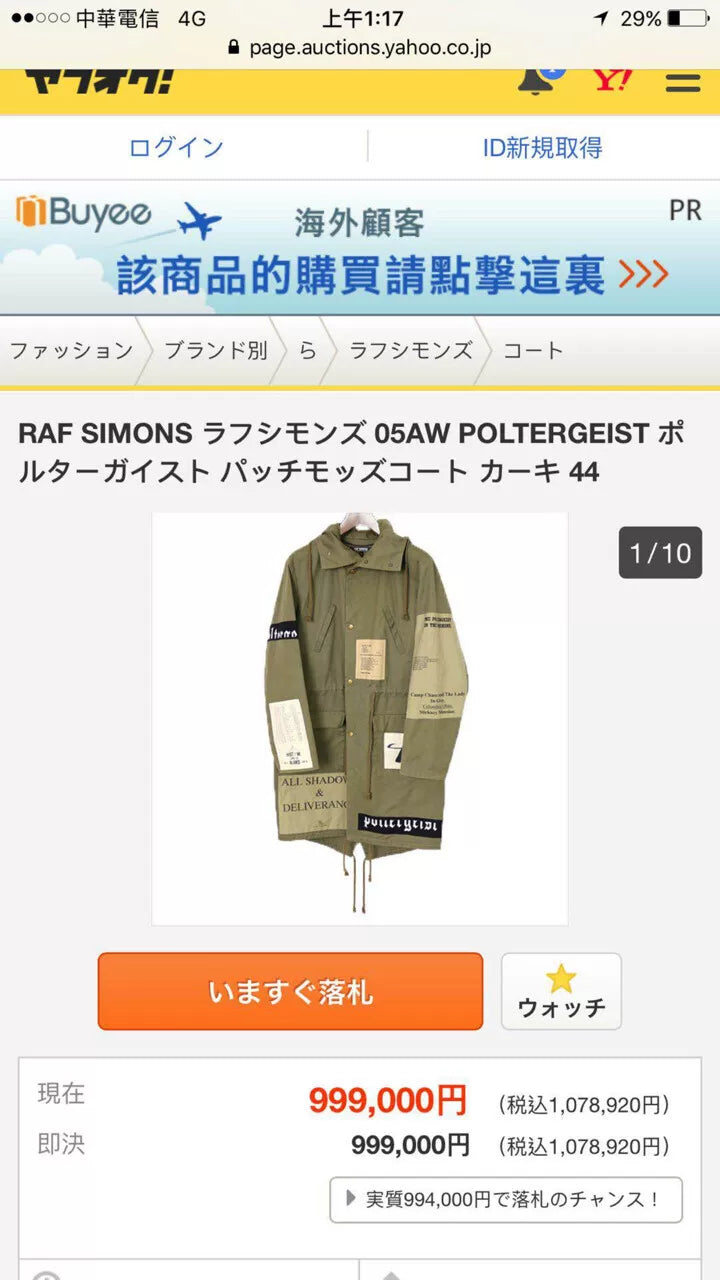This screenshot has height=1280, width=720.
Task: Click the airplane icon in the Buyee banner
Action: pyautogui.click(x=196, y=216)
